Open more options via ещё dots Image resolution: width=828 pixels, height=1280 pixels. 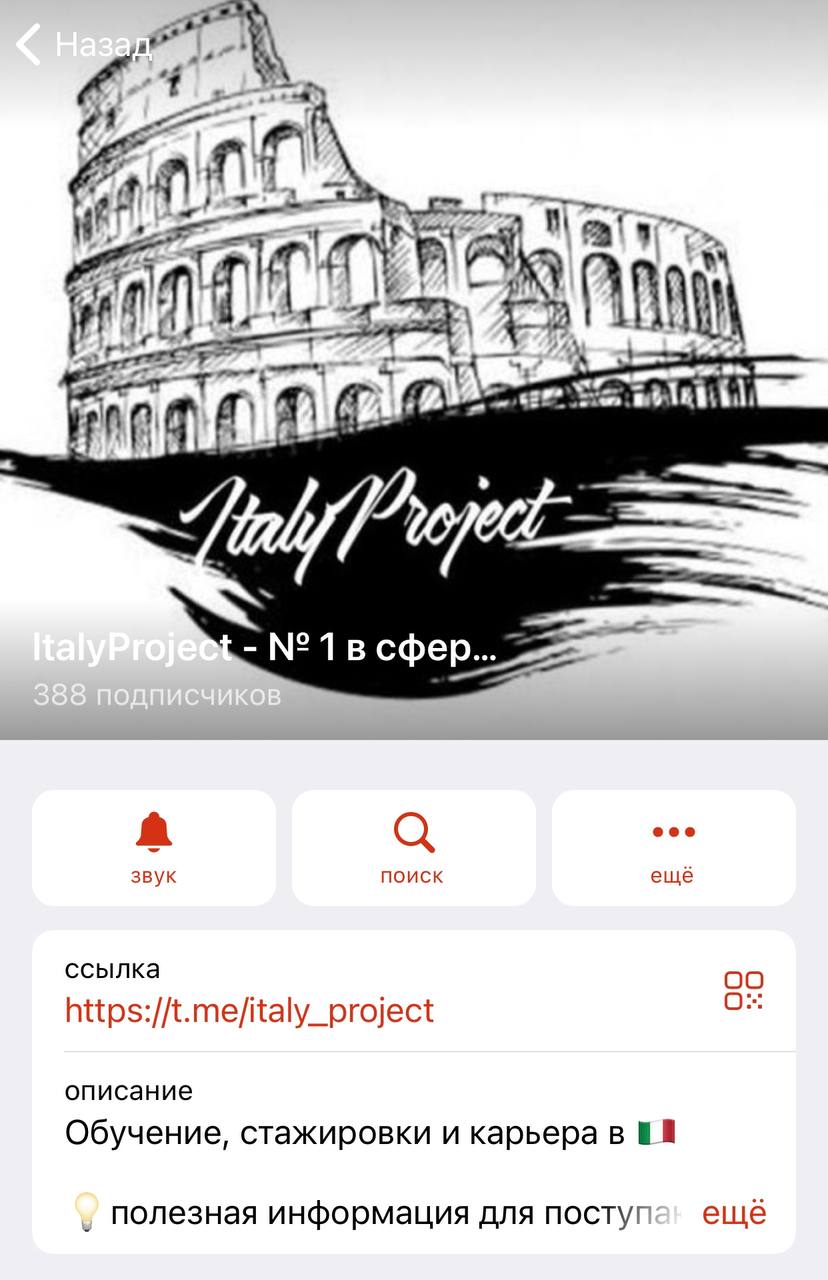[x=673, y=847]
